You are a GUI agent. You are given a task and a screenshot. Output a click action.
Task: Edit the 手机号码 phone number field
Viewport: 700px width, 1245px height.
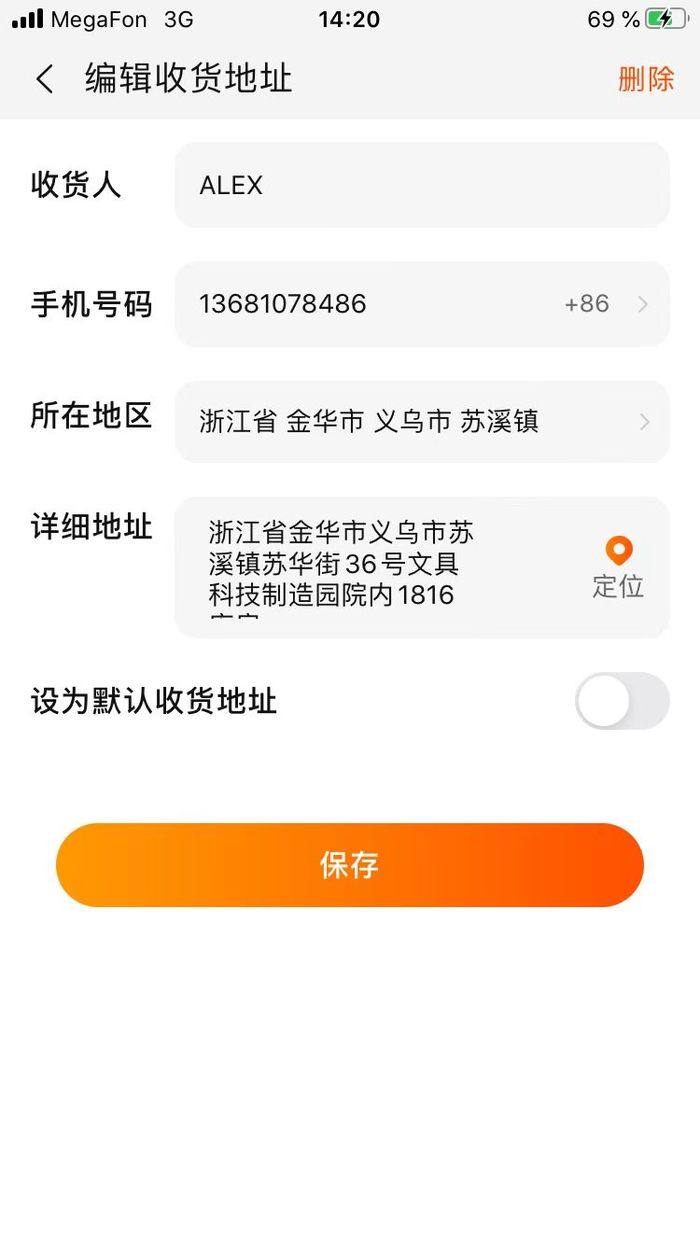coord(370,304)
